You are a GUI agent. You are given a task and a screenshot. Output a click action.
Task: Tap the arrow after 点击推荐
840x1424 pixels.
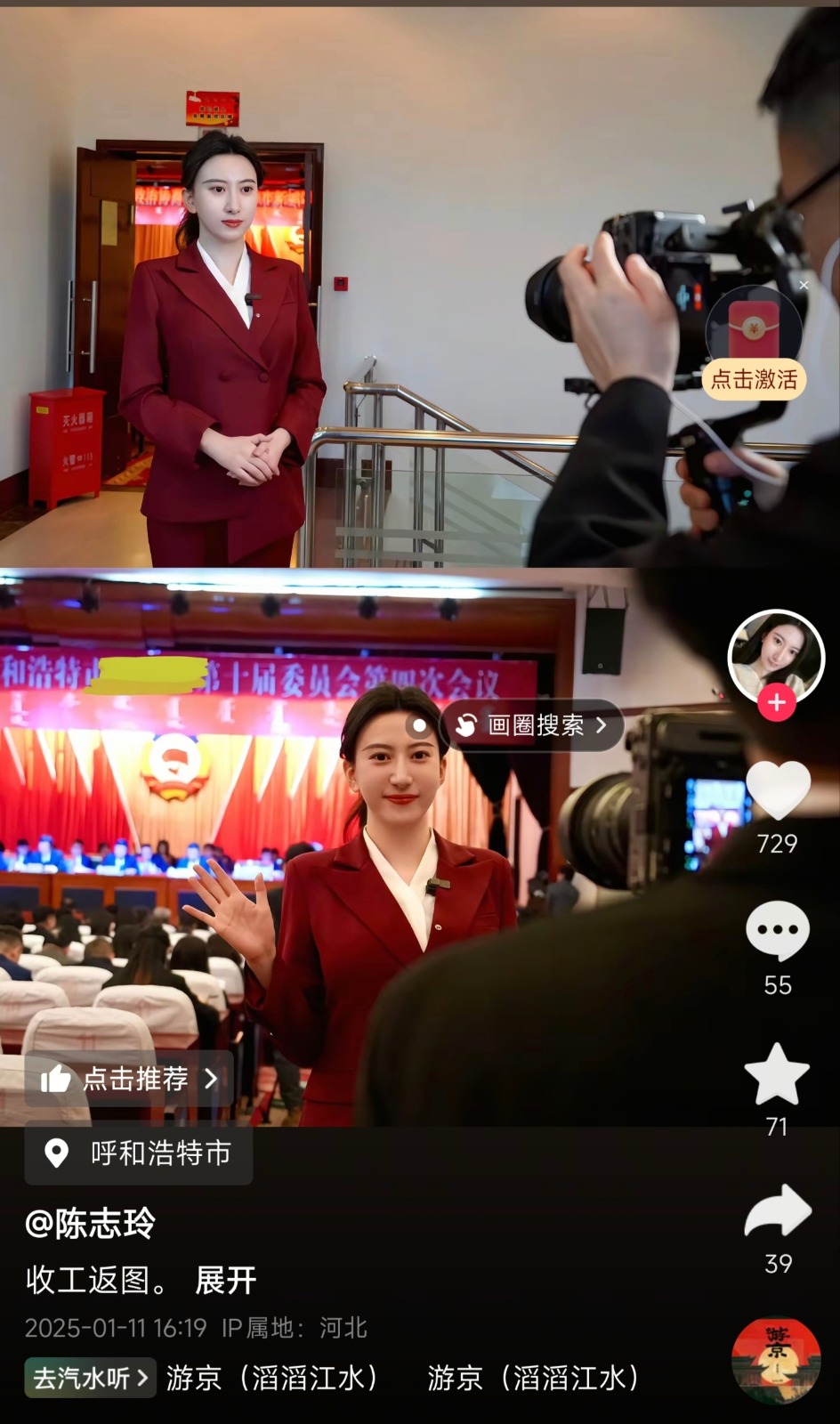(x=211, y=1080)
